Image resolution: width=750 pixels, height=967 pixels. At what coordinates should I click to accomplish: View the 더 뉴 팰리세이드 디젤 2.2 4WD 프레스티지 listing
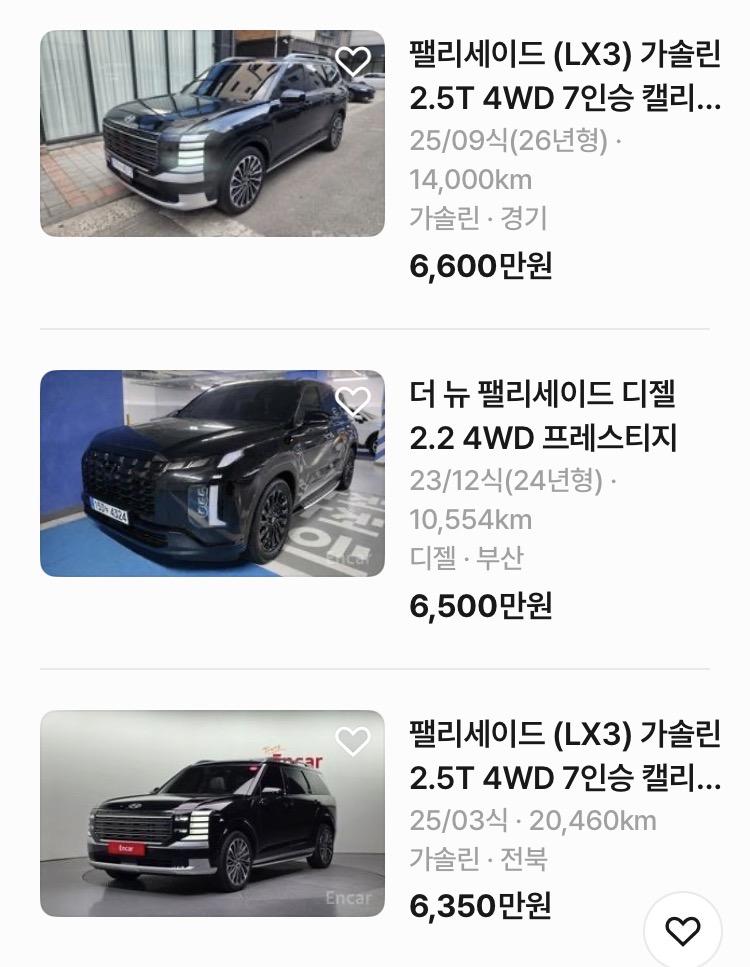tap(543, 416)
